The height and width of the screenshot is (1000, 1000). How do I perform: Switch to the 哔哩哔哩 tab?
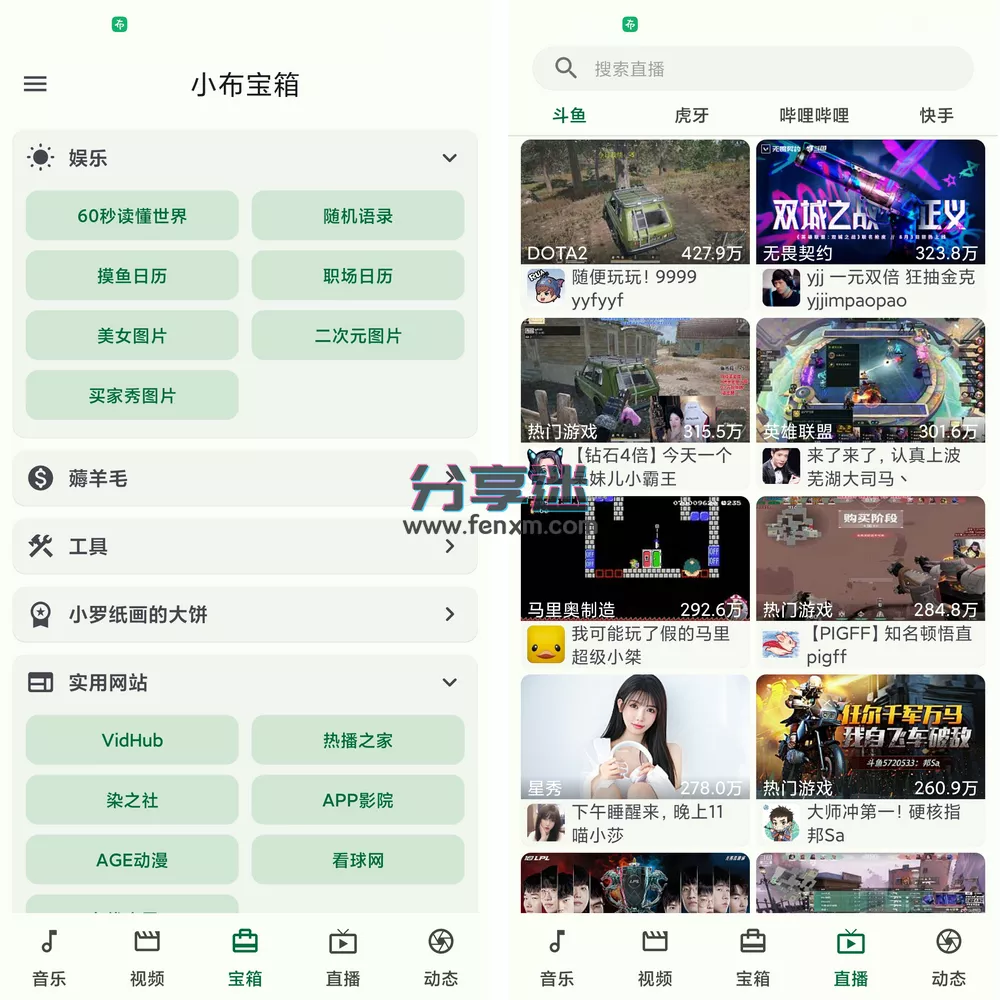[814, 116]
